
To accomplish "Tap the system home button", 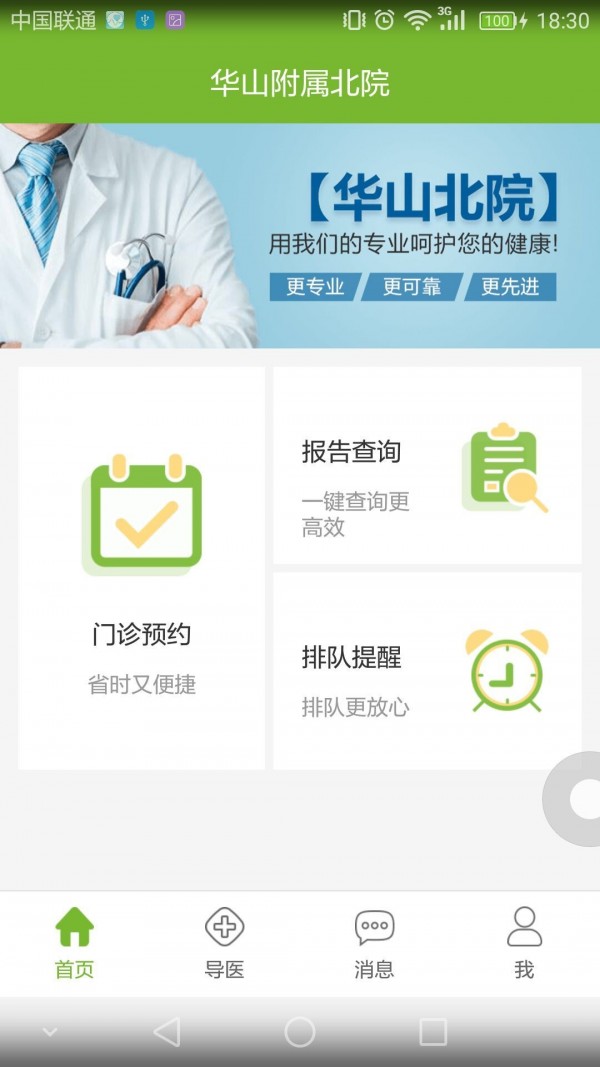I will [300, 1032].
